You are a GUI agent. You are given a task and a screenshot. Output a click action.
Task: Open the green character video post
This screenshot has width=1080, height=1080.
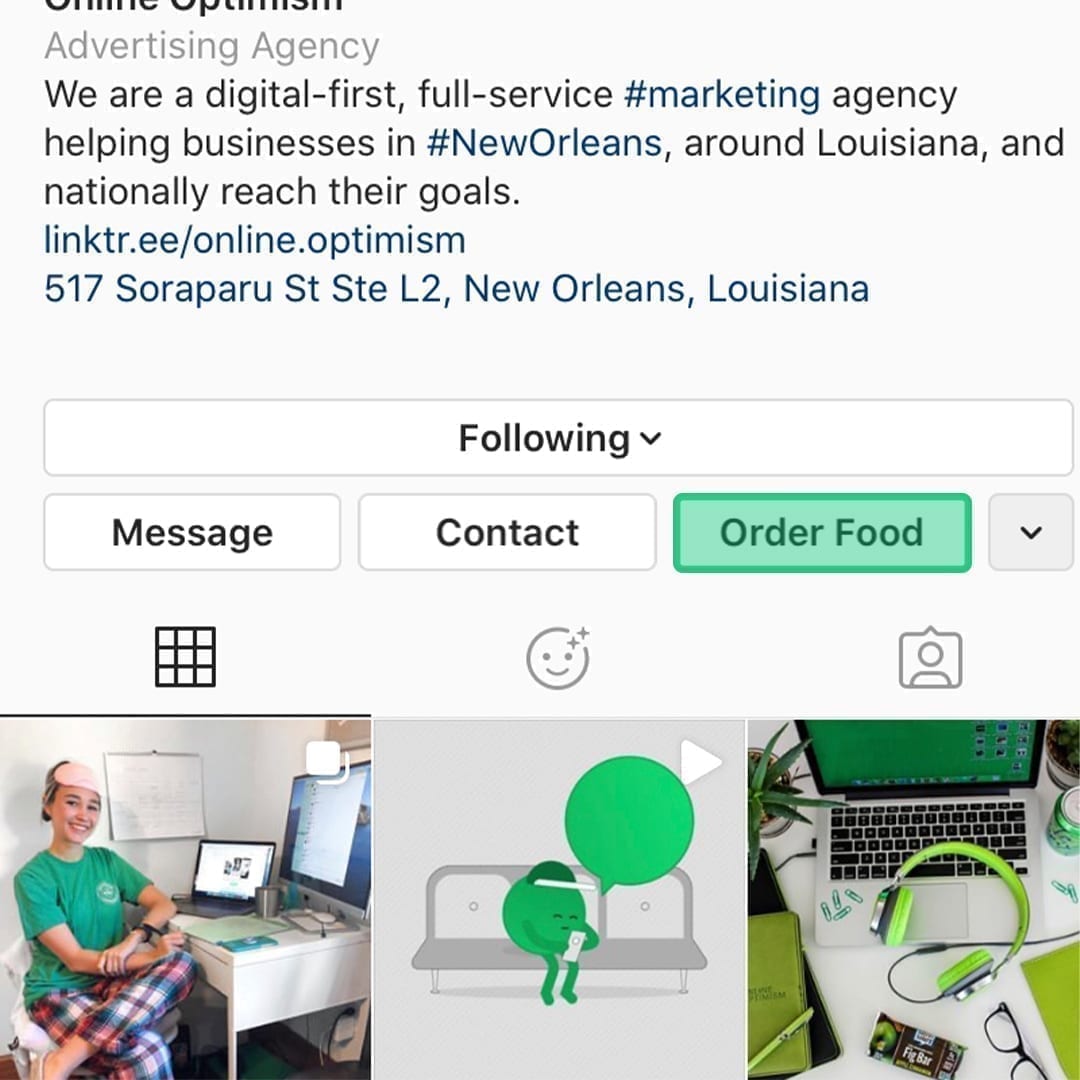(x=558, y=898)
